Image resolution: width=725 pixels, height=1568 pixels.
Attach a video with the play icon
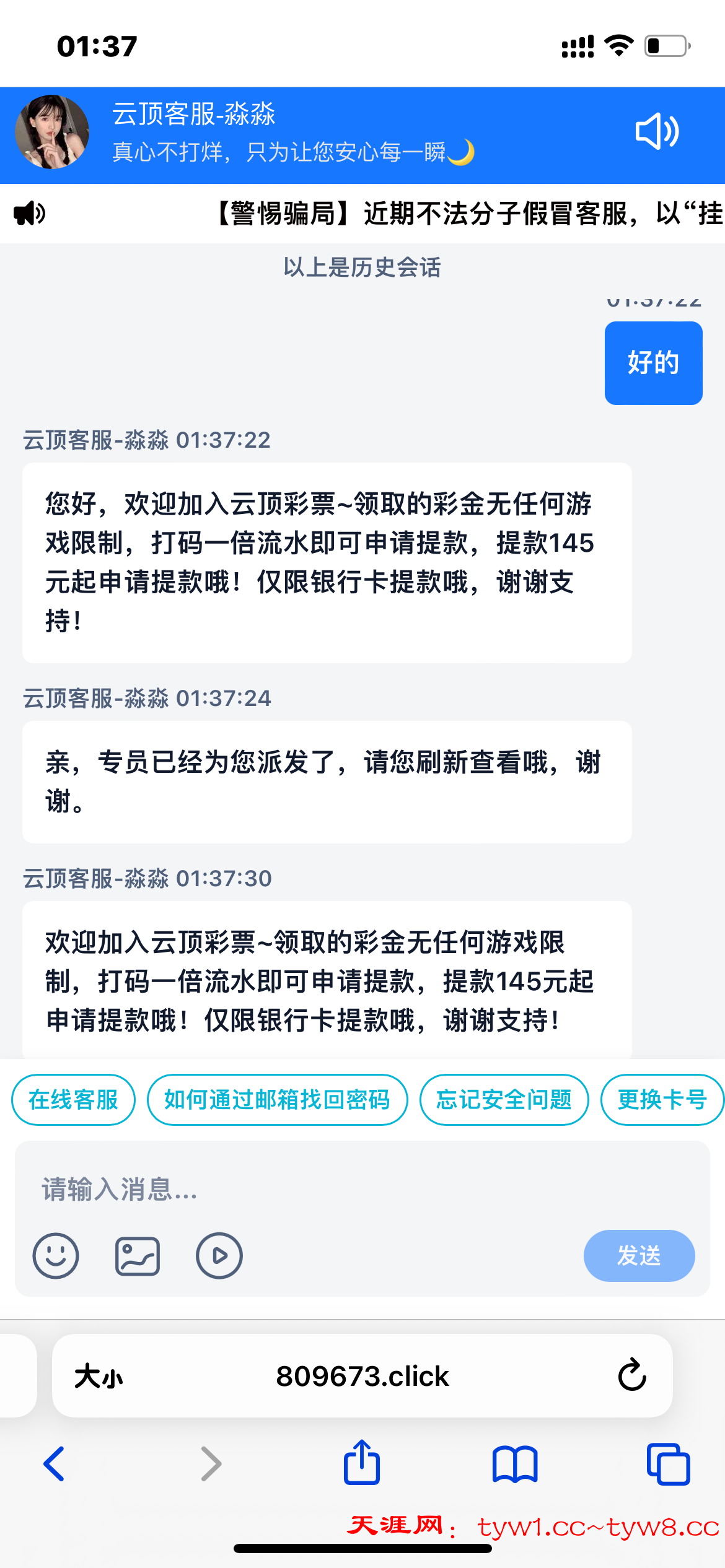(x=219, y=1256)
